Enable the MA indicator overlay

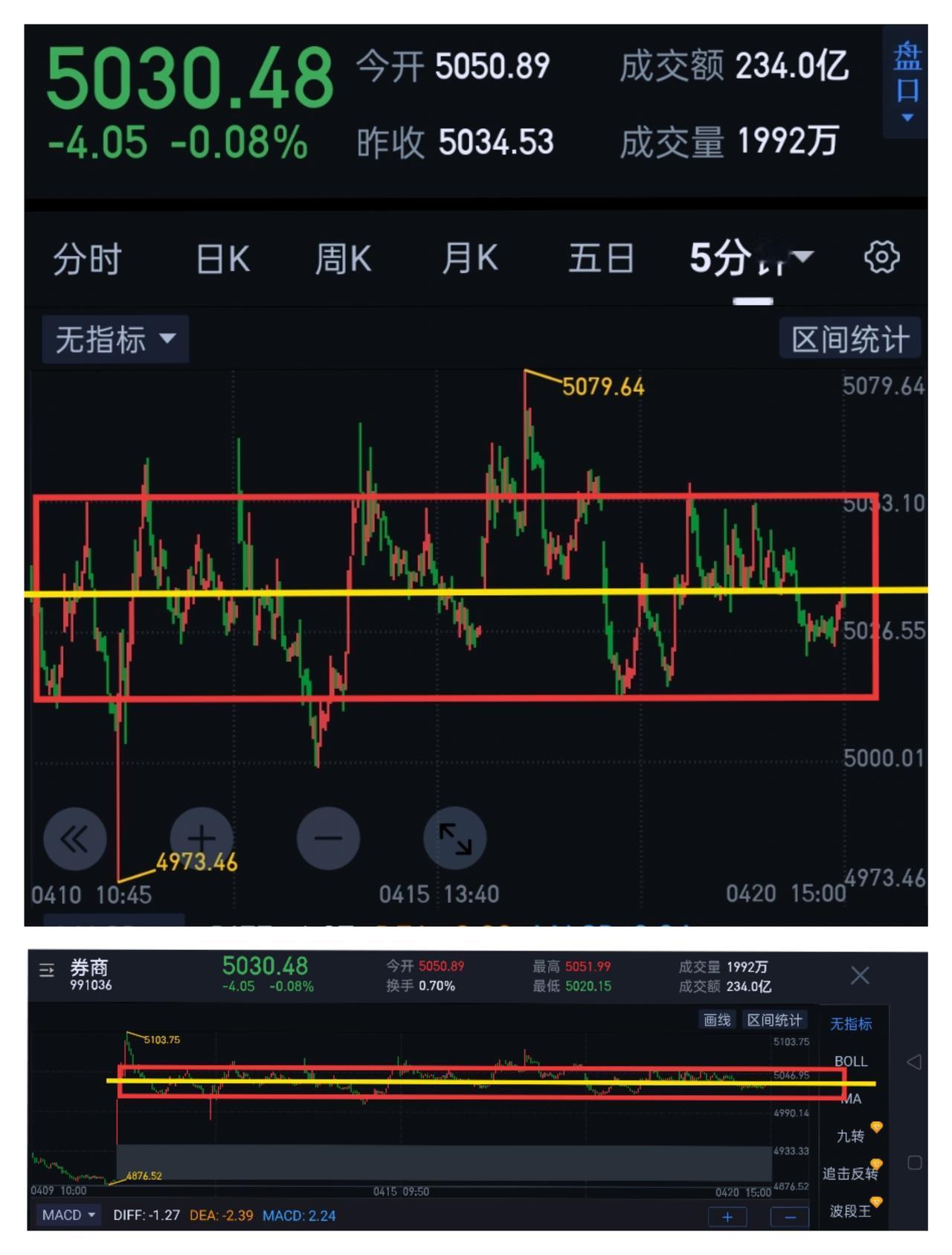point(852,1098)
